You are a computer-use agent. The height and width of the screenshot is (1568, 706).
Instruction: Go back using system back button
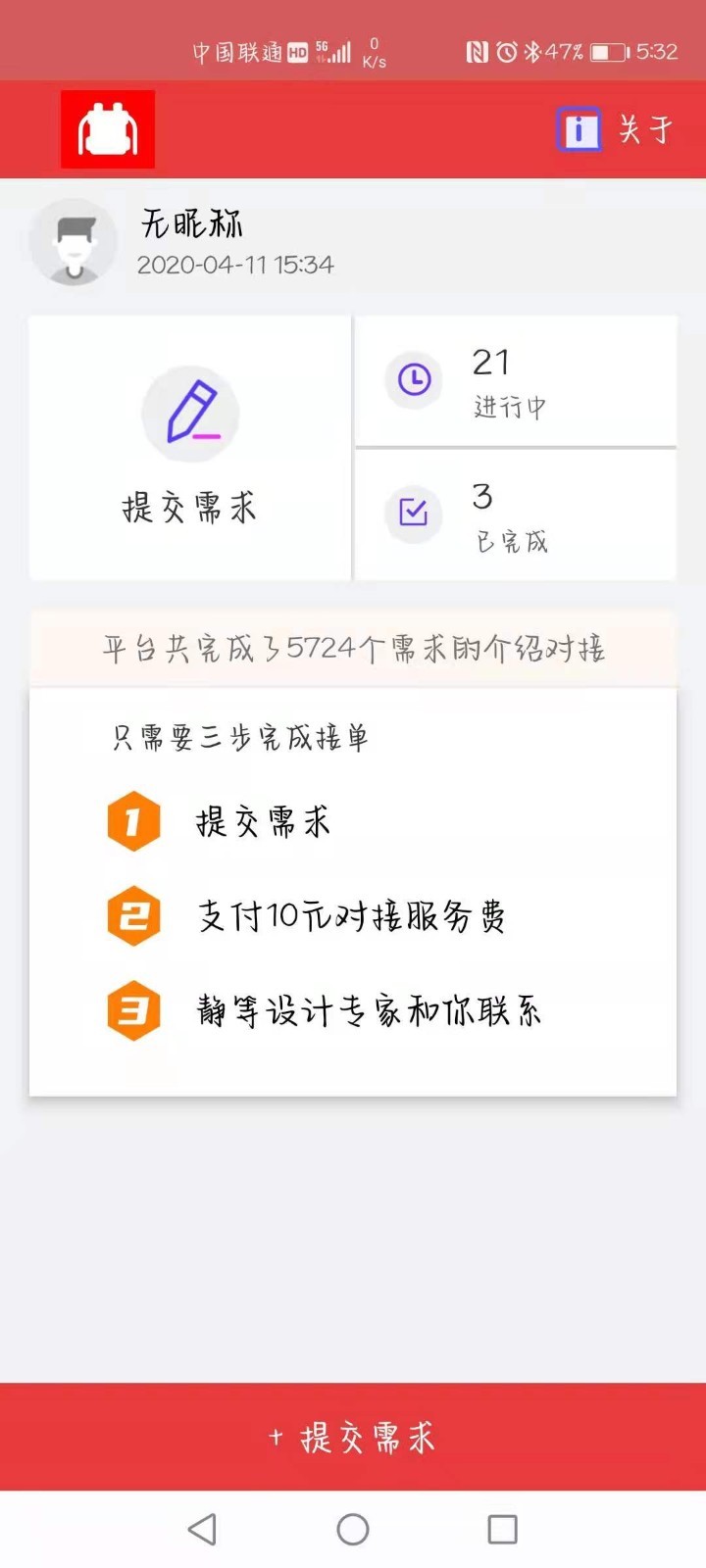click(x=202, y=1529)
